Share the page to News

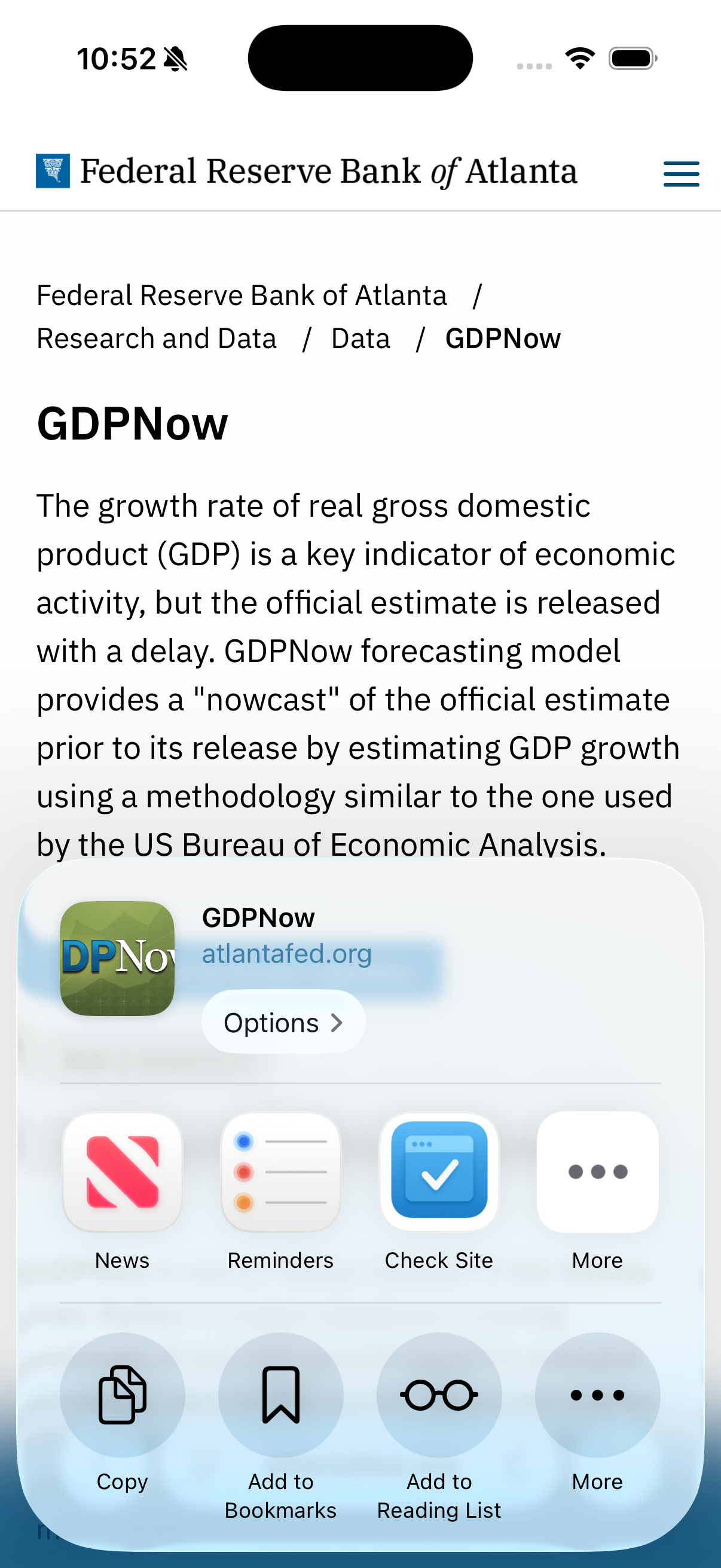tap(123, 1172)
